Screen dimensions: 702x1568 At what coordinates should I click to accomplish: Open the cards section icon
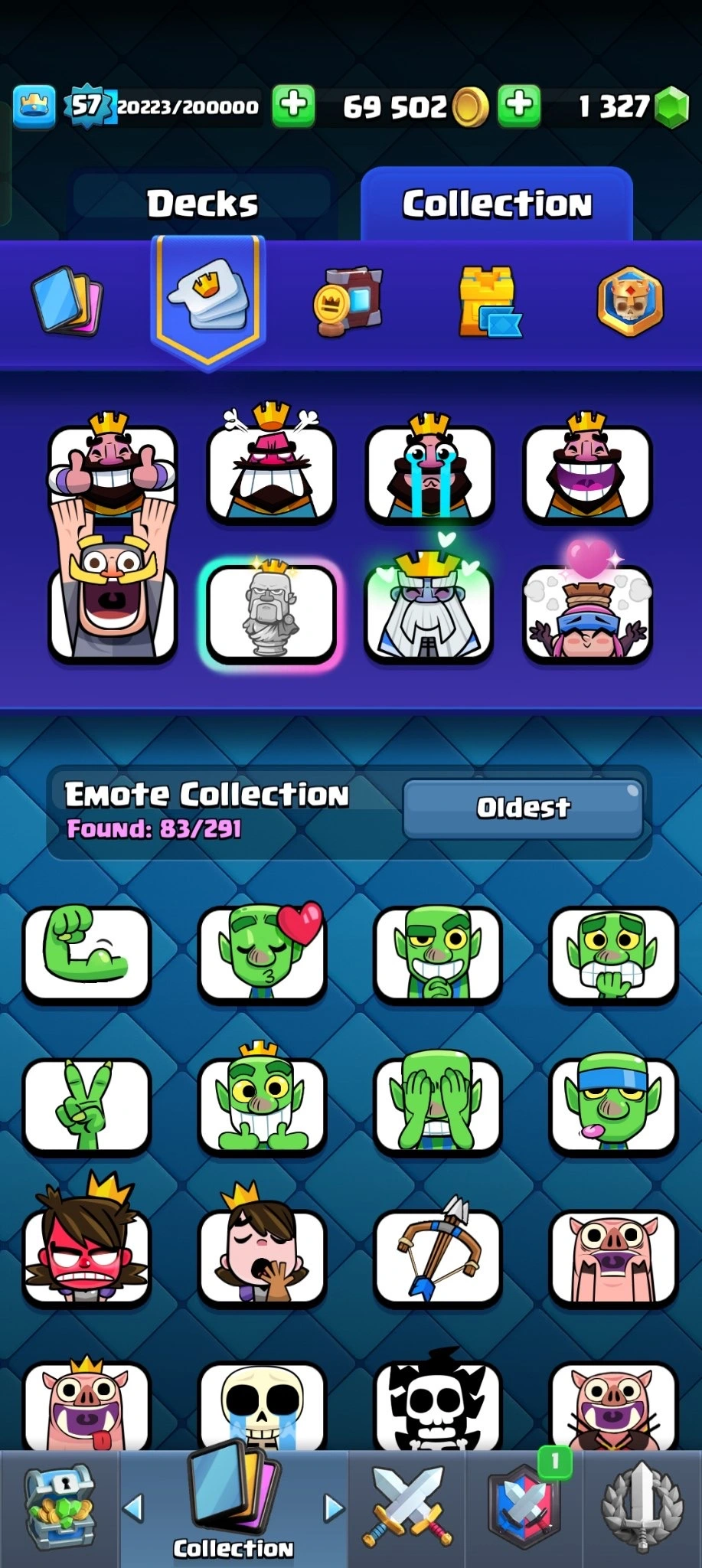click(x=67, y=300)
